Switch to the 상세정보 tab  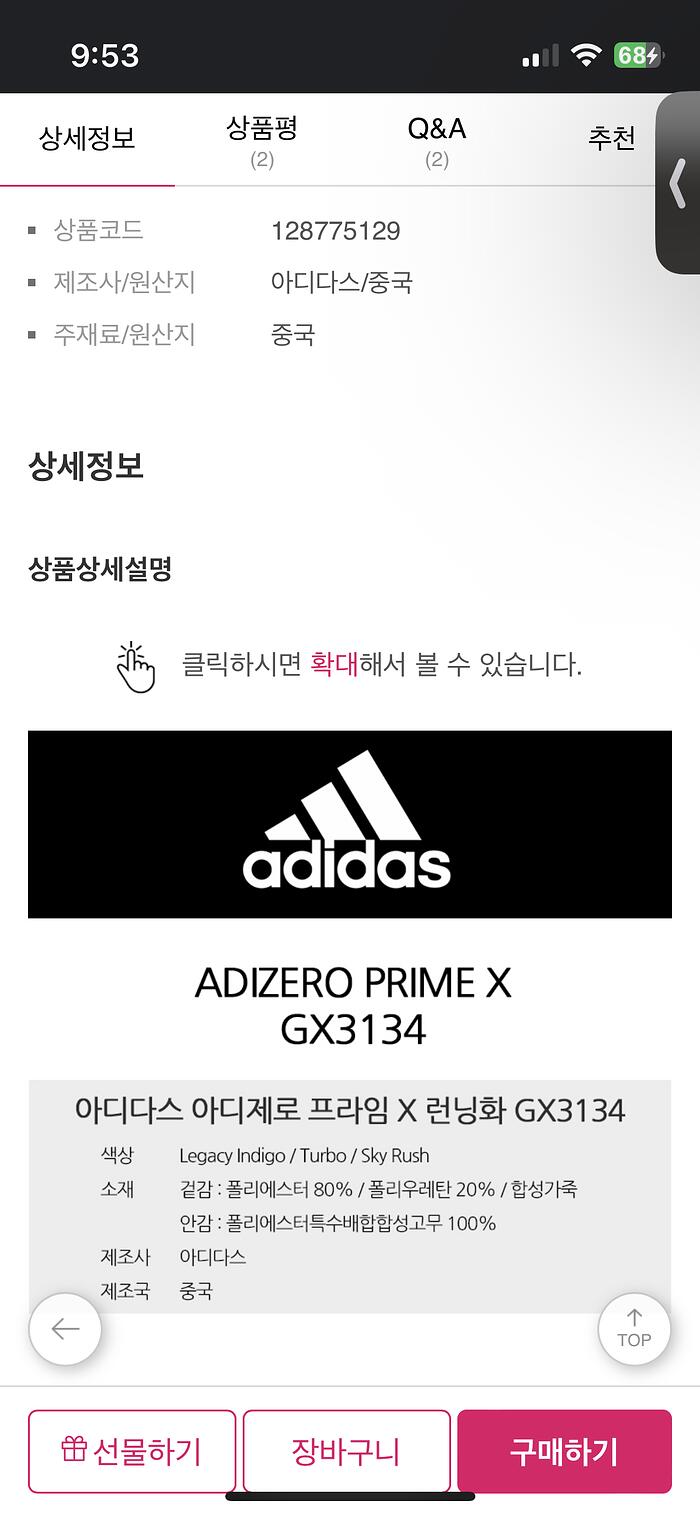pos(87,138)
